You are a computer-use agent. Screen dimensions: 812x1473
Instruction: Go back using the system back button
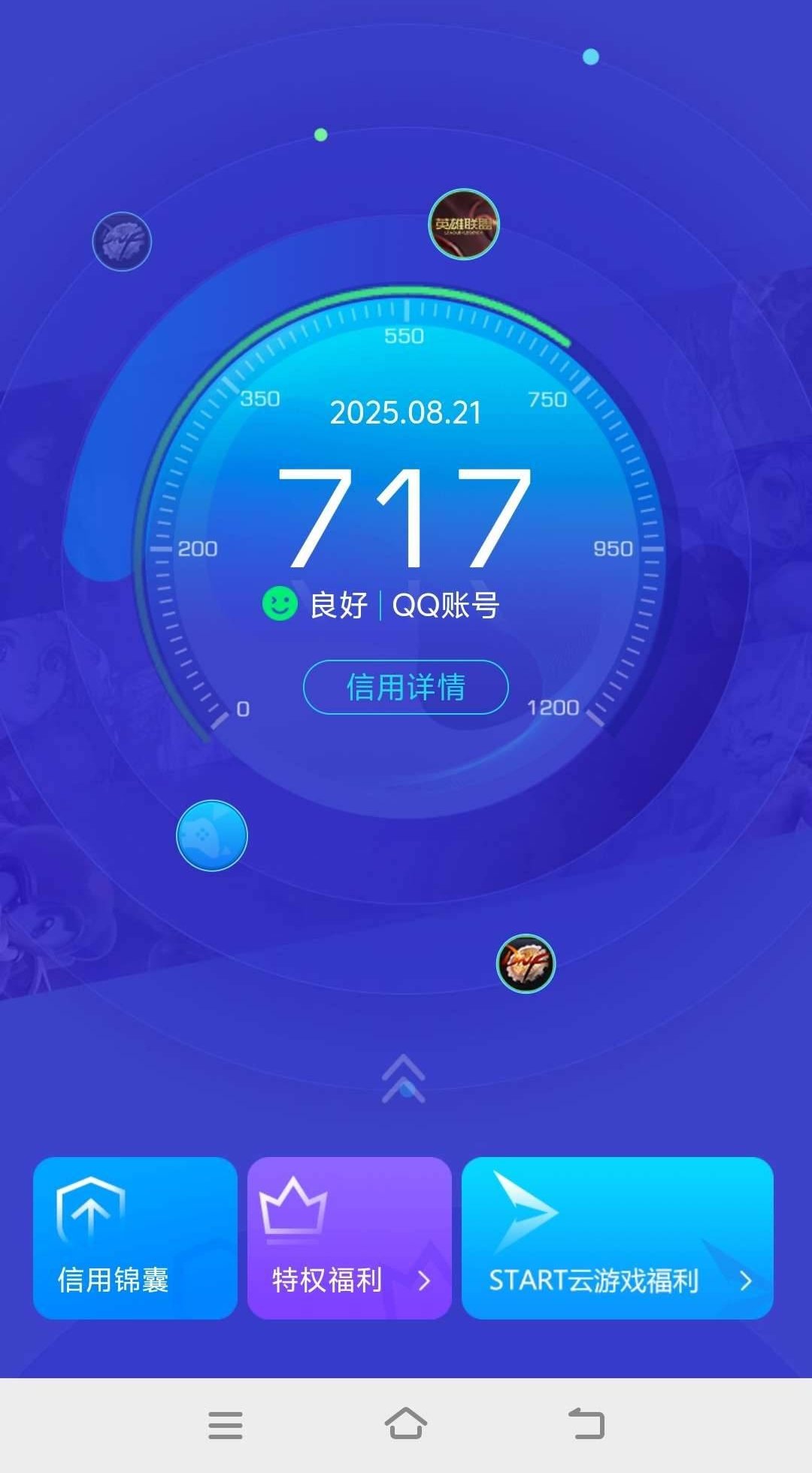586,1423
